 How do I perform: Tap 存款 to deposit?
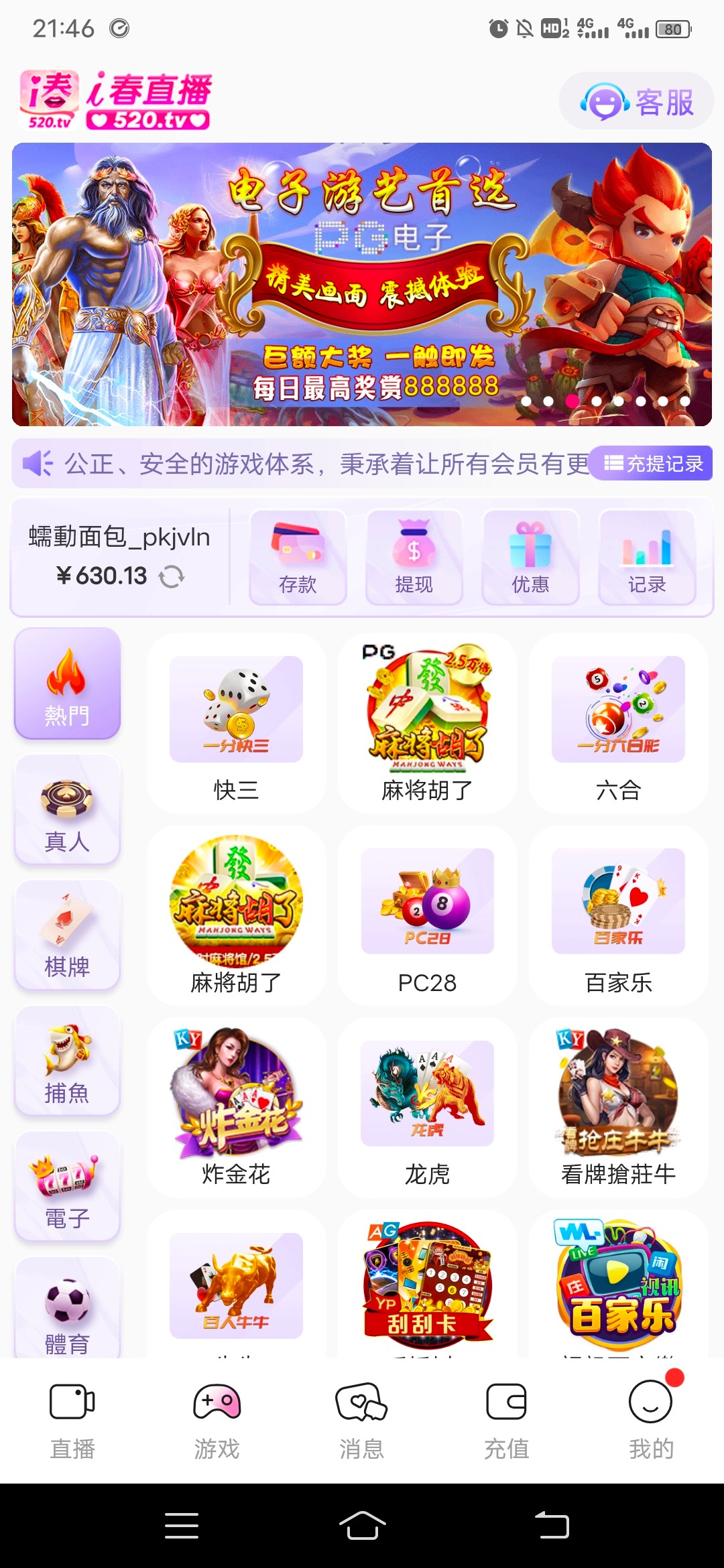tap(298, 558)
